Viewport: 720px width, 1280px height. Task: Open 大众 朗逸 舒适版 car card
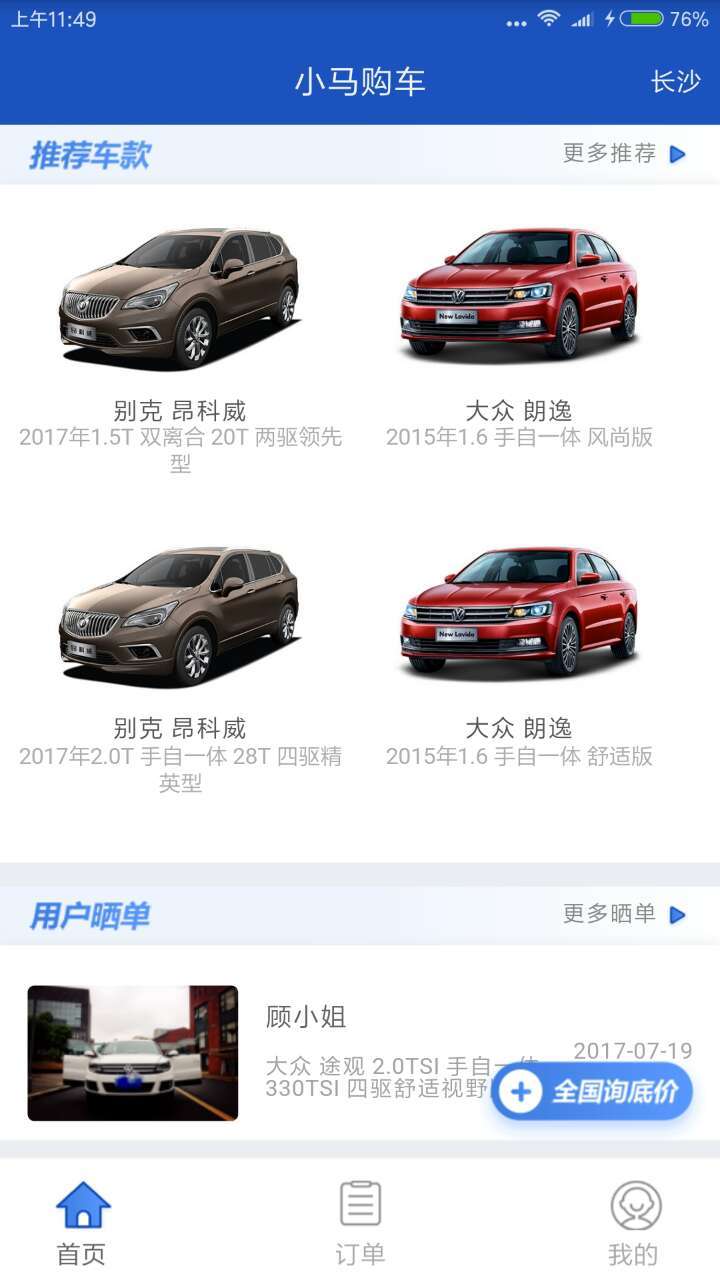519,660
